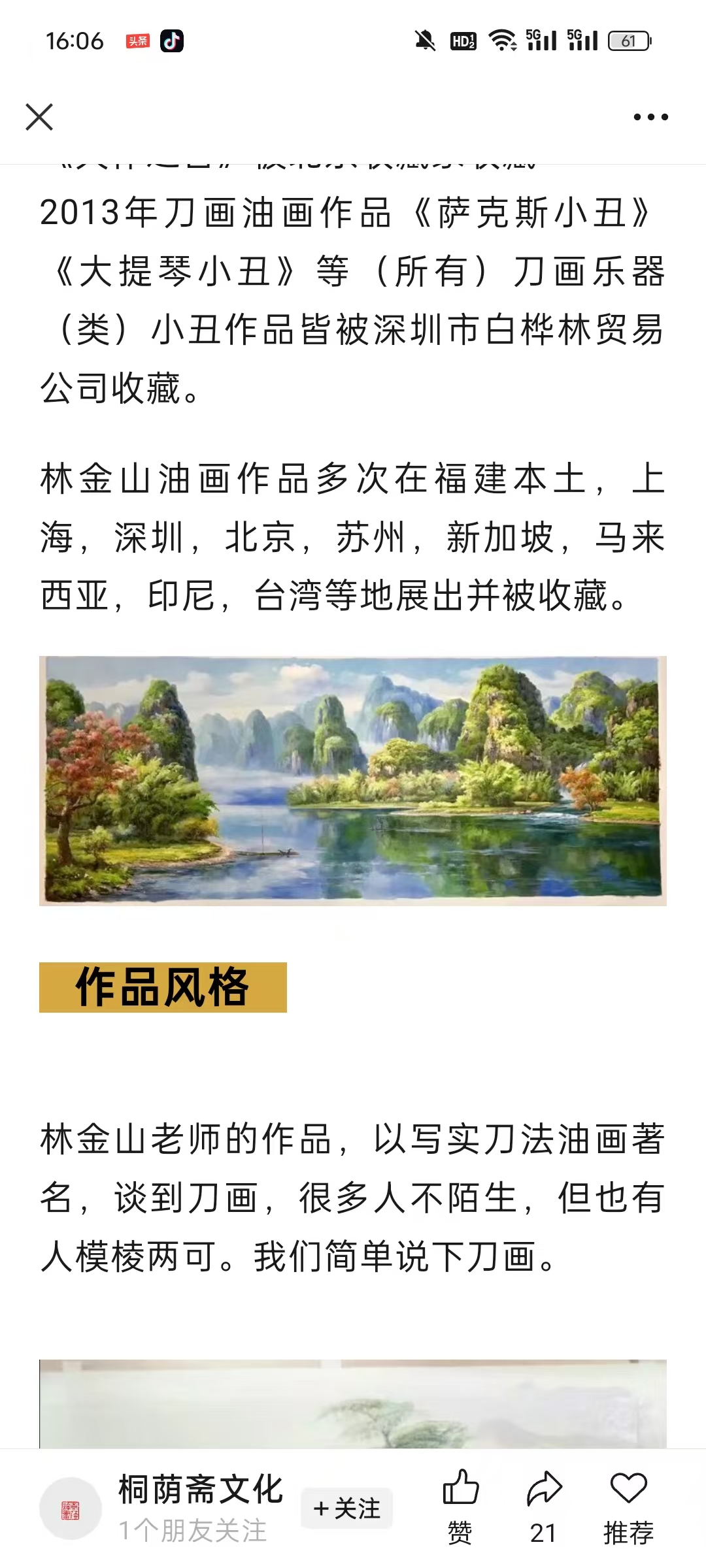This screenshot has height=1568, width=706.
Task: Like the article with 赞
Action: pos(461,1506)
